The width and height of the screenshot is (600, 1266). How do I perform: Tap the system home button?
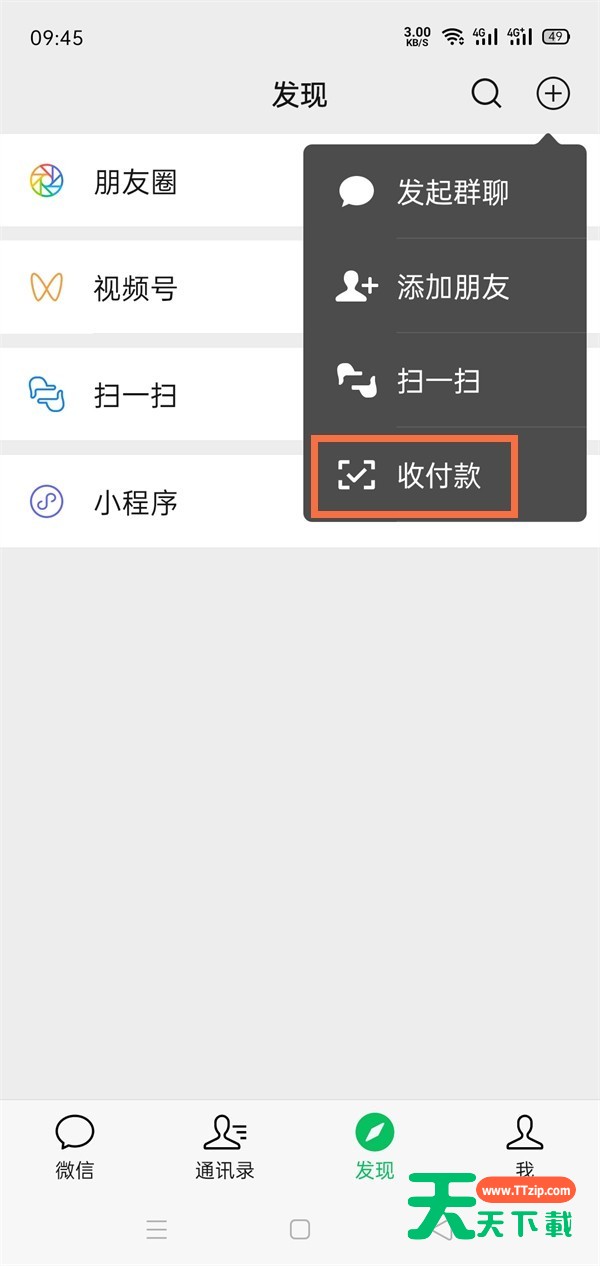(x=300, y=1229)
